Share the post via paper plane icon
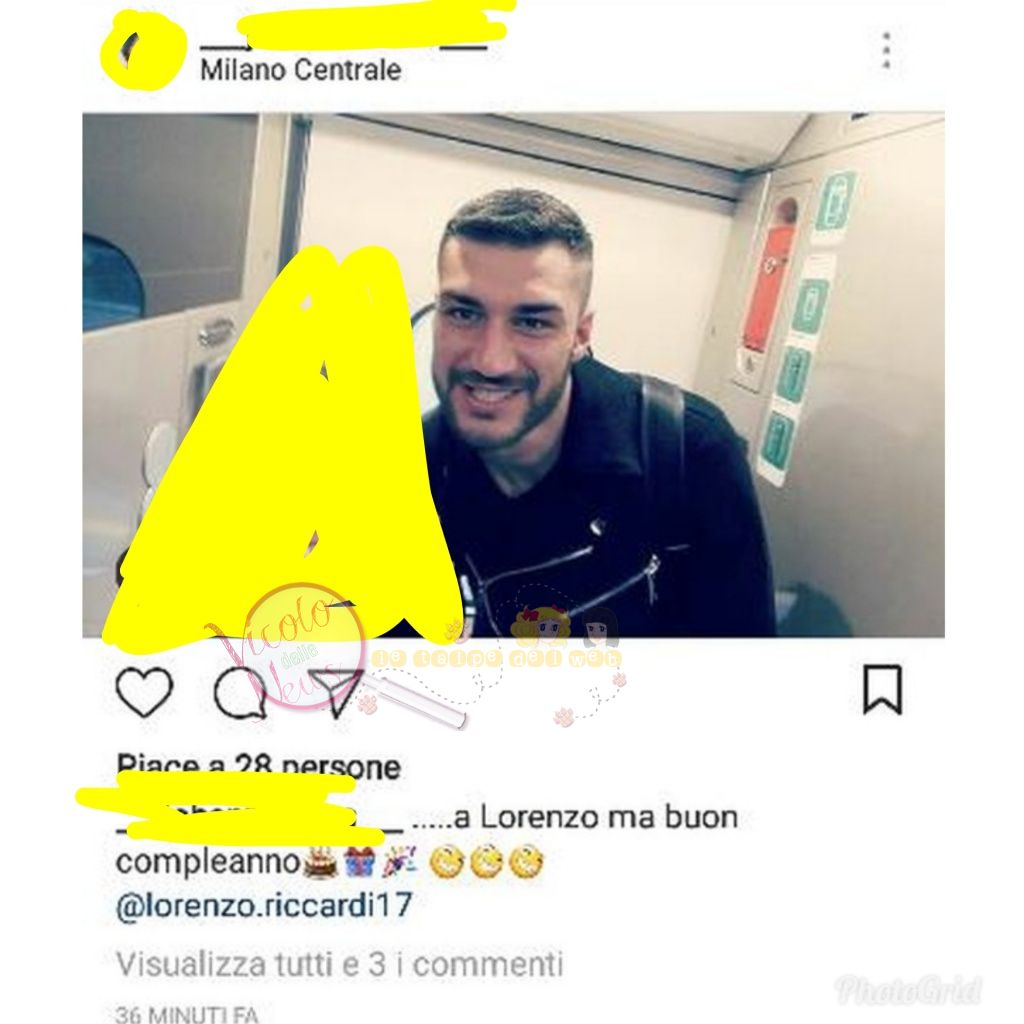This screenshot has width=1024, height=1024. [333, 693]
